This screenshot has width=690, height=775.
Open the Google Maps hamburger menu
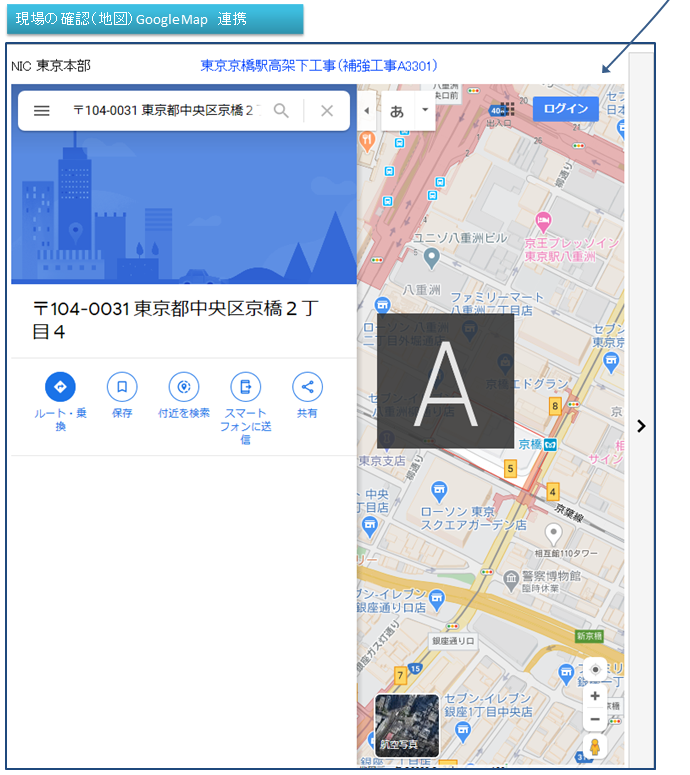pyautogui.click(x=42, y=111)
